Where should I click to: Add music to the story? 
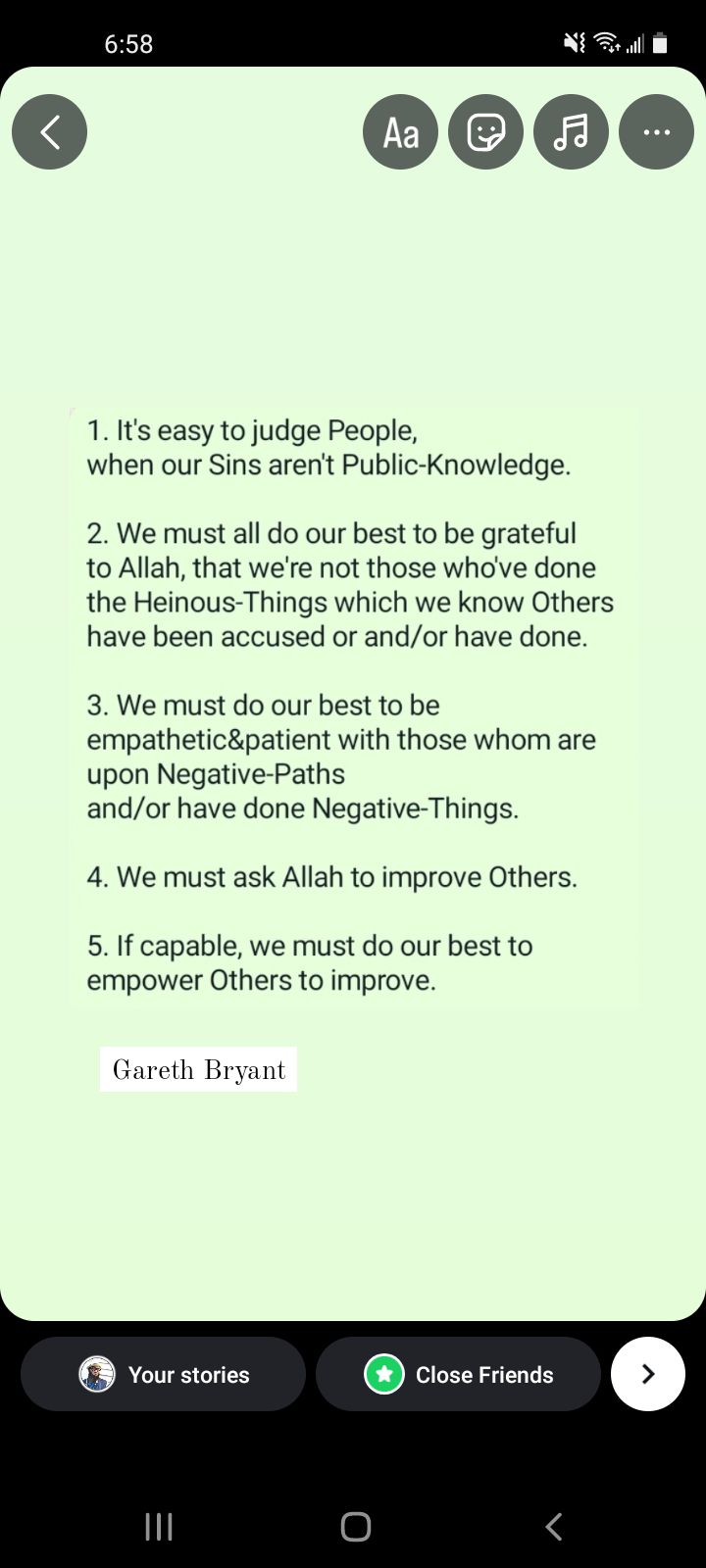(571, 131)
